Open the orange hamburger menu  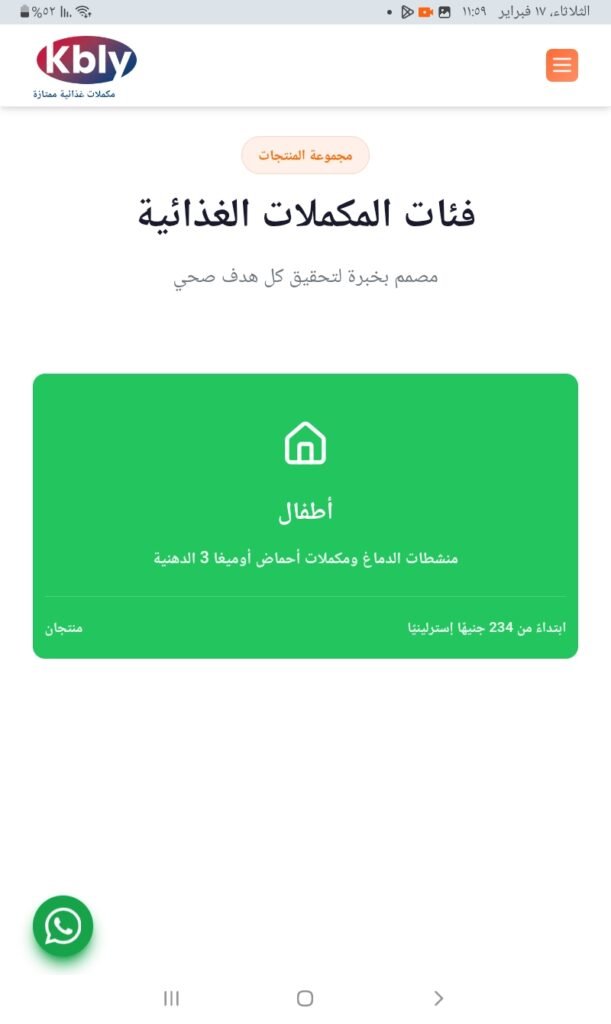562,65
